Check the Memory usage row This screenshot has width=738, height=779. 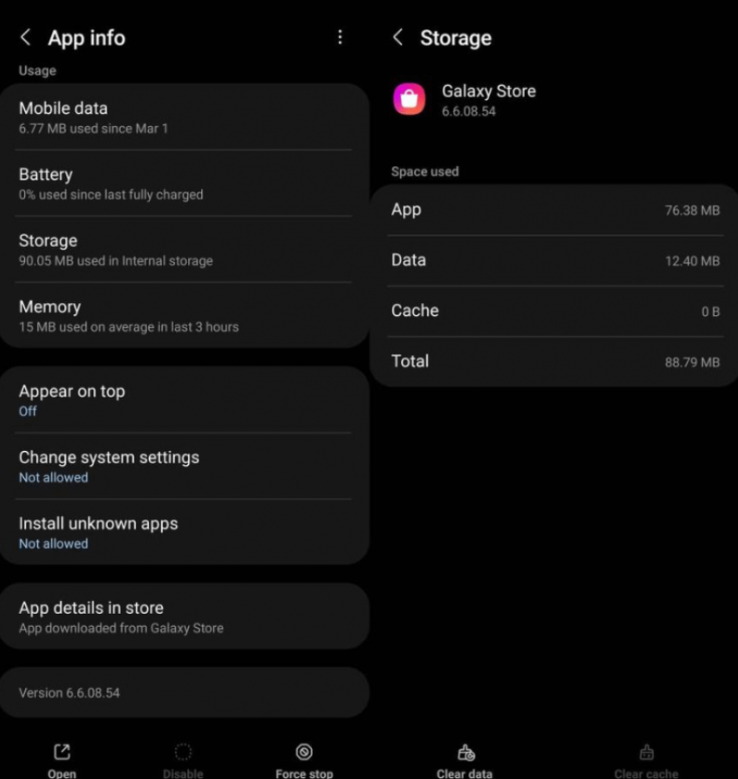click(x=185, y=315)
